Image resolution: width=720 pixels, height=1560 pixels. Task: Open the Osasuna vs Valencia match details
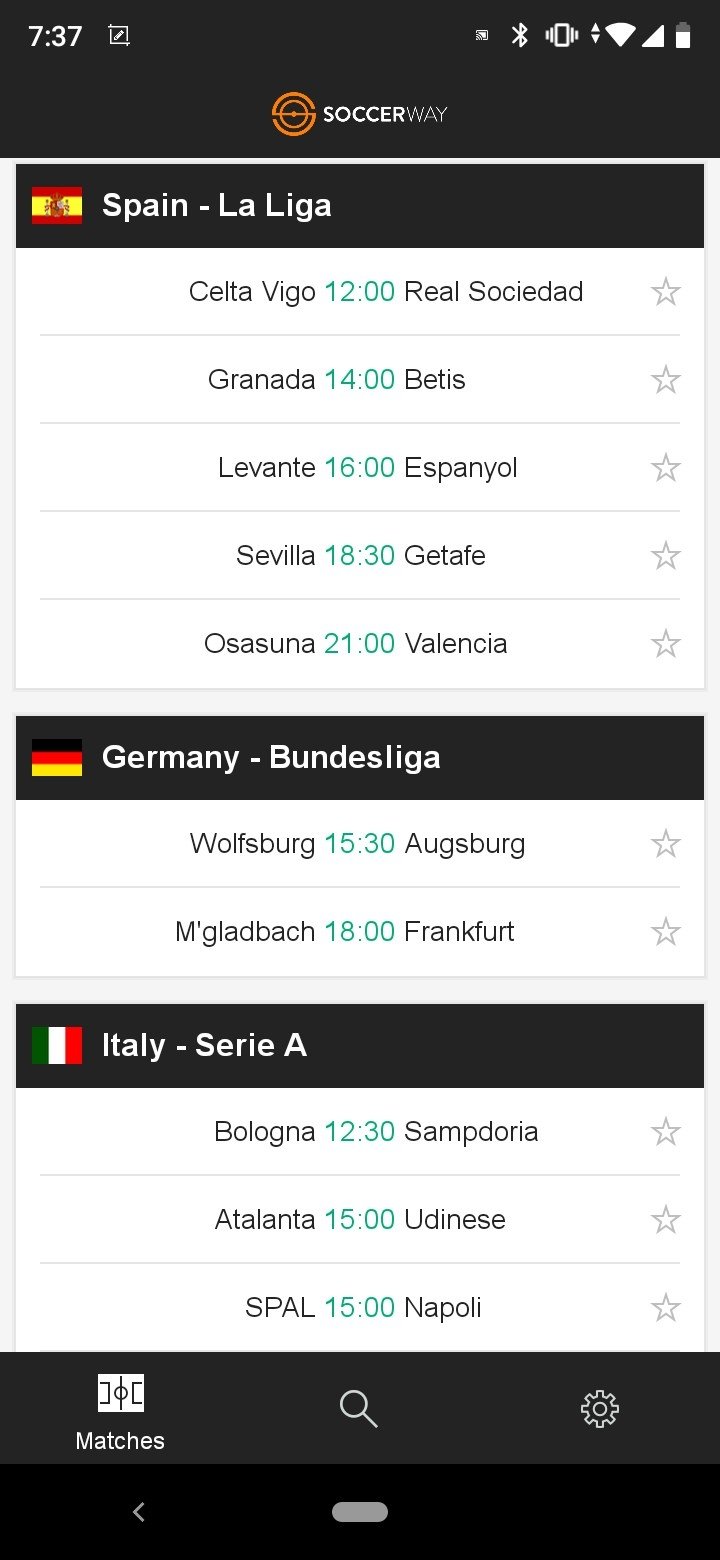(360, 643)
